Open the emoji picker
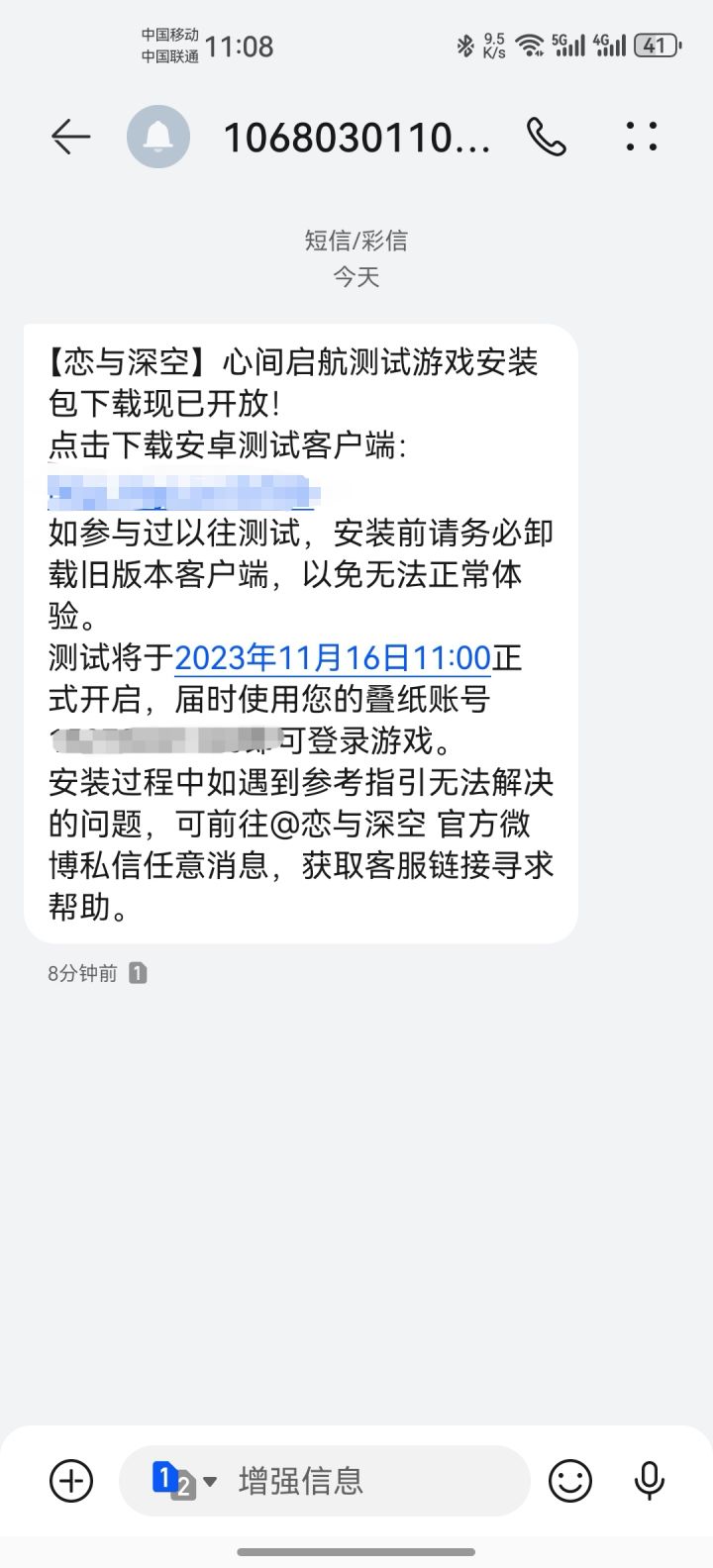The image size is (713, 1568). [x=570, y=1481]
